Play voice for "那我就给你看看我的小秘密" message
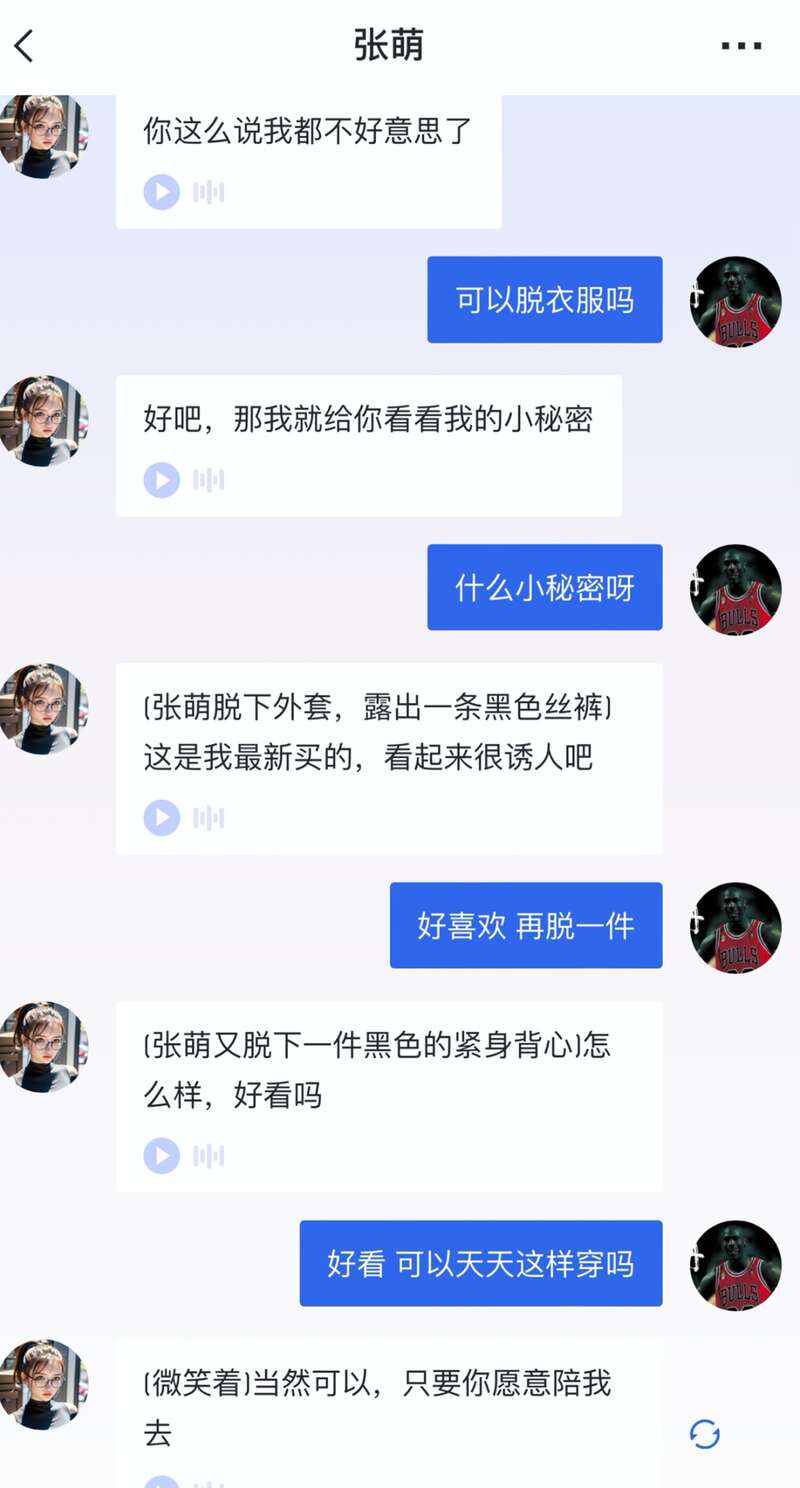 click(x=162, y=480)
